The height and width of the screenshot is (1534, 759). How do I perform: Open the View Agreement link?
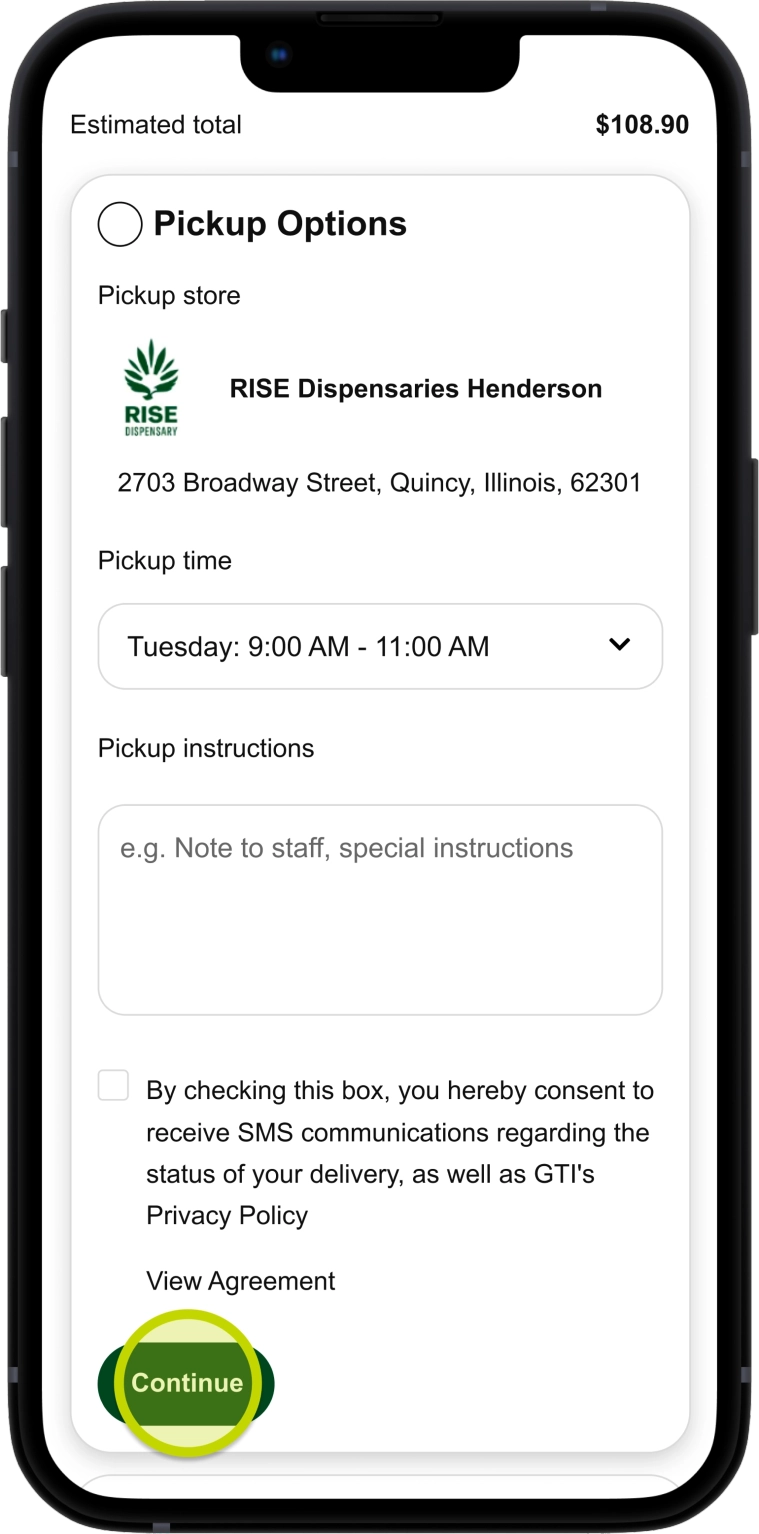pyautogui.click(x=240, y=1281)
